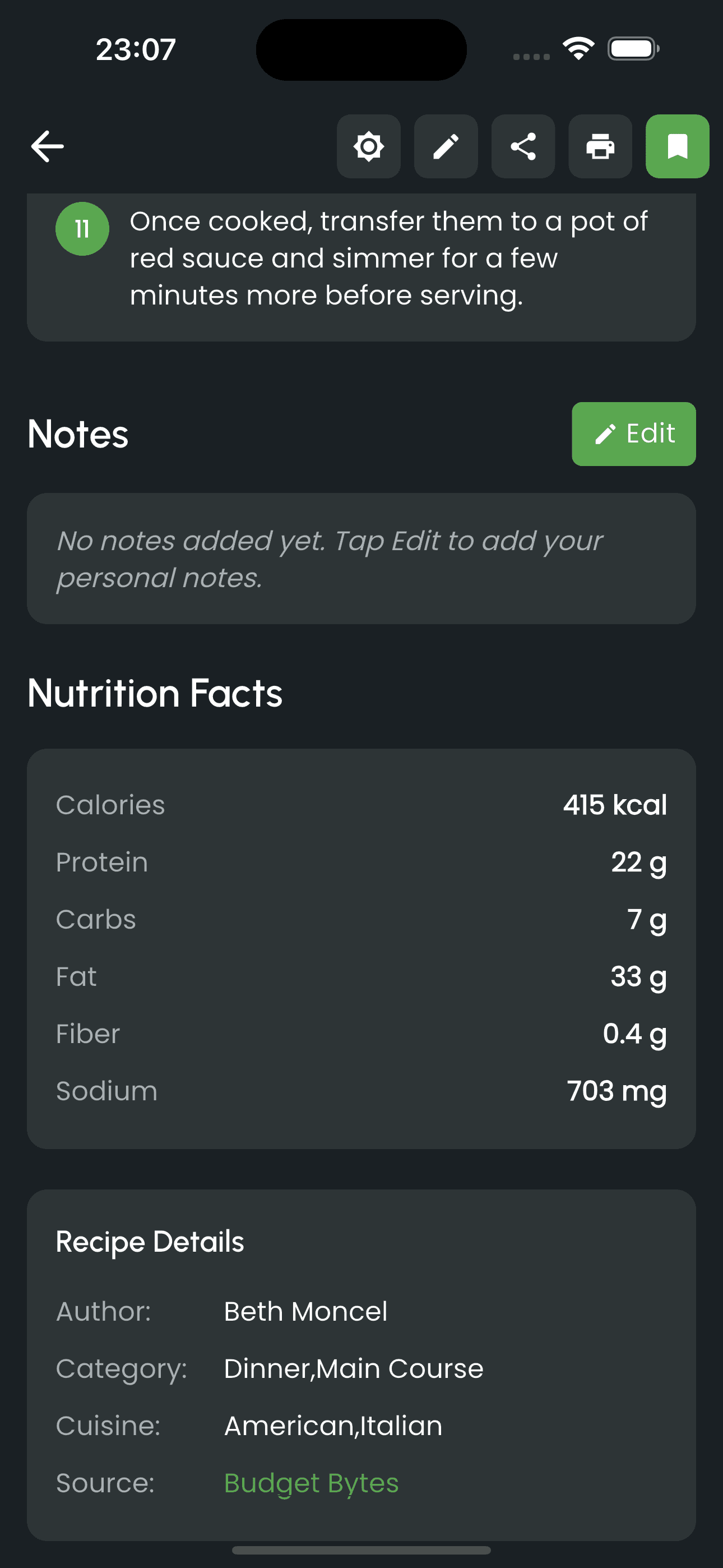This screenshot has height=1568, width=723.
Task: Open the recipe settings gear icon
Action: (368, 146)
